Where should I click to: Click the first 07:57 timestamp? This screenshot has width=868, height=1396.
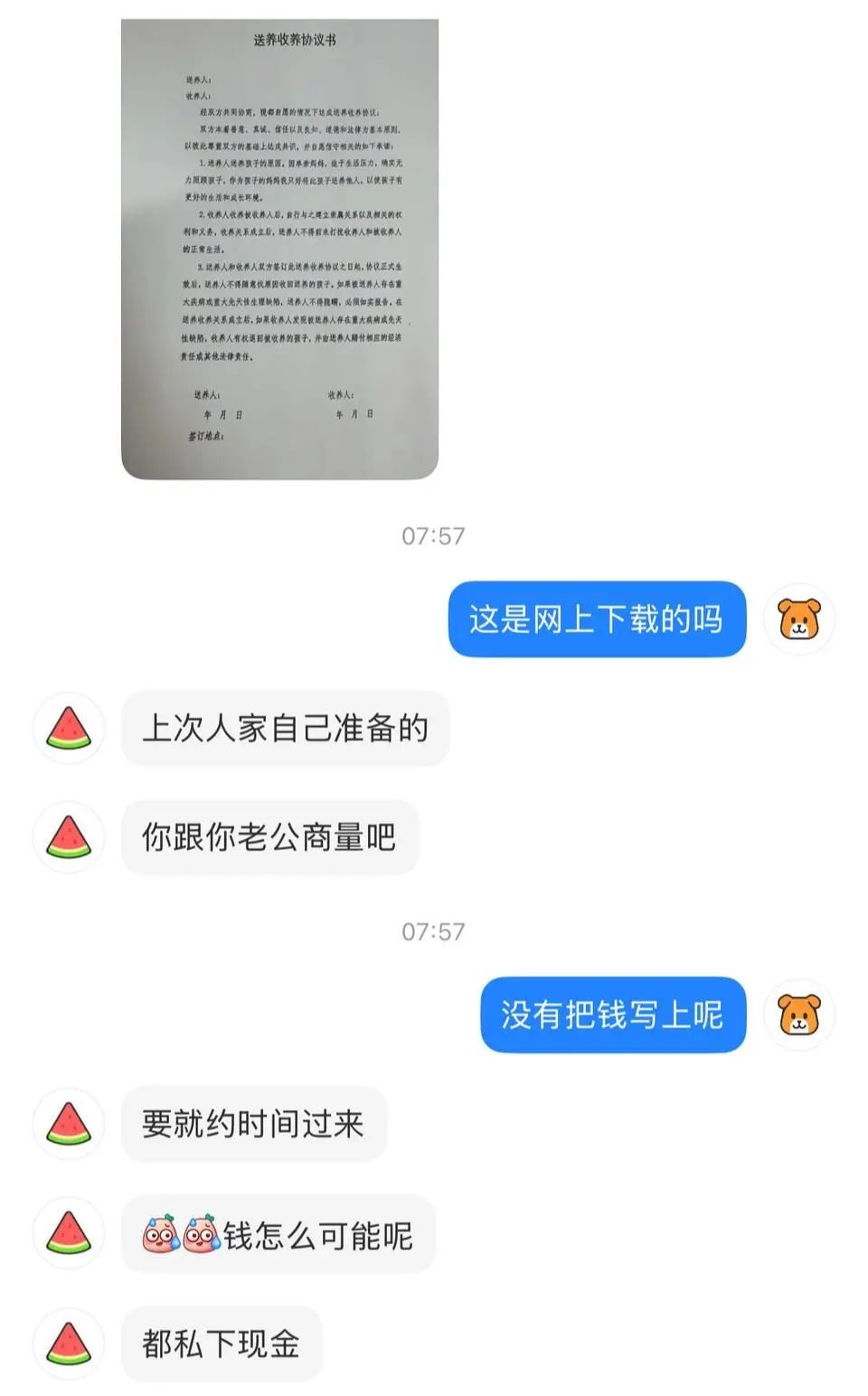434,535
